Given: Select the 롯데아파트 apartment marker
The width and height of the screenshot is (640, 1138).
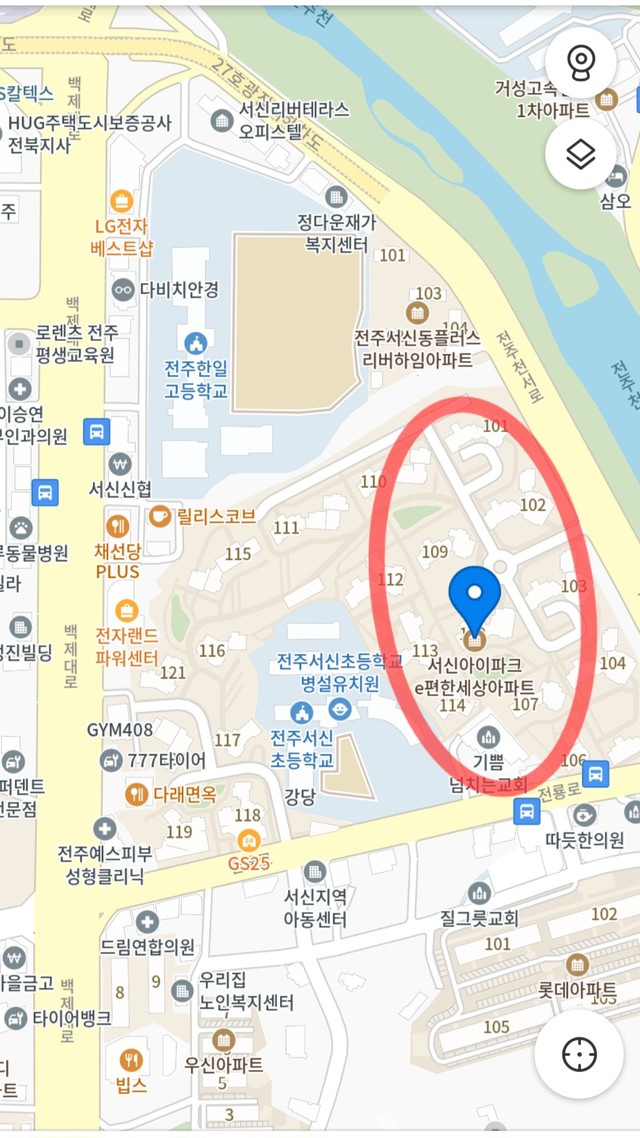Looking at the screenshot, I should pos(578,965).
